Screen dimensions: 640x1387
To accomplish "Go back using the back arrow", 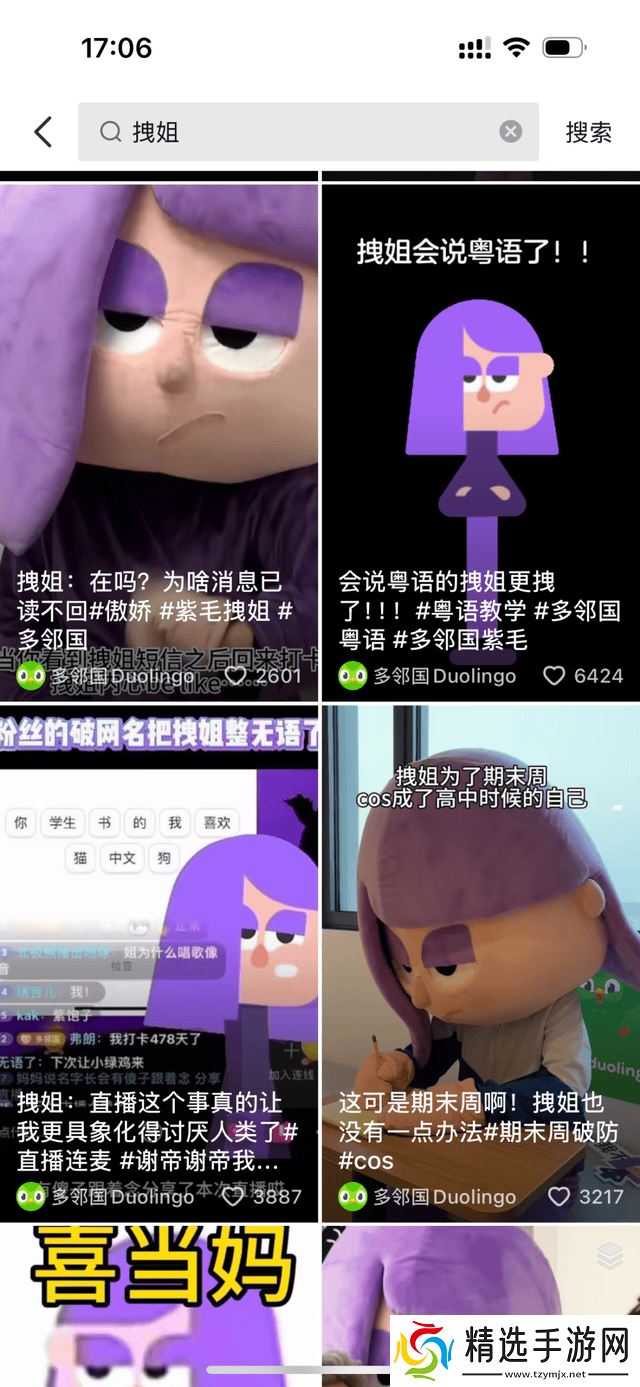I will click(43, 132).
